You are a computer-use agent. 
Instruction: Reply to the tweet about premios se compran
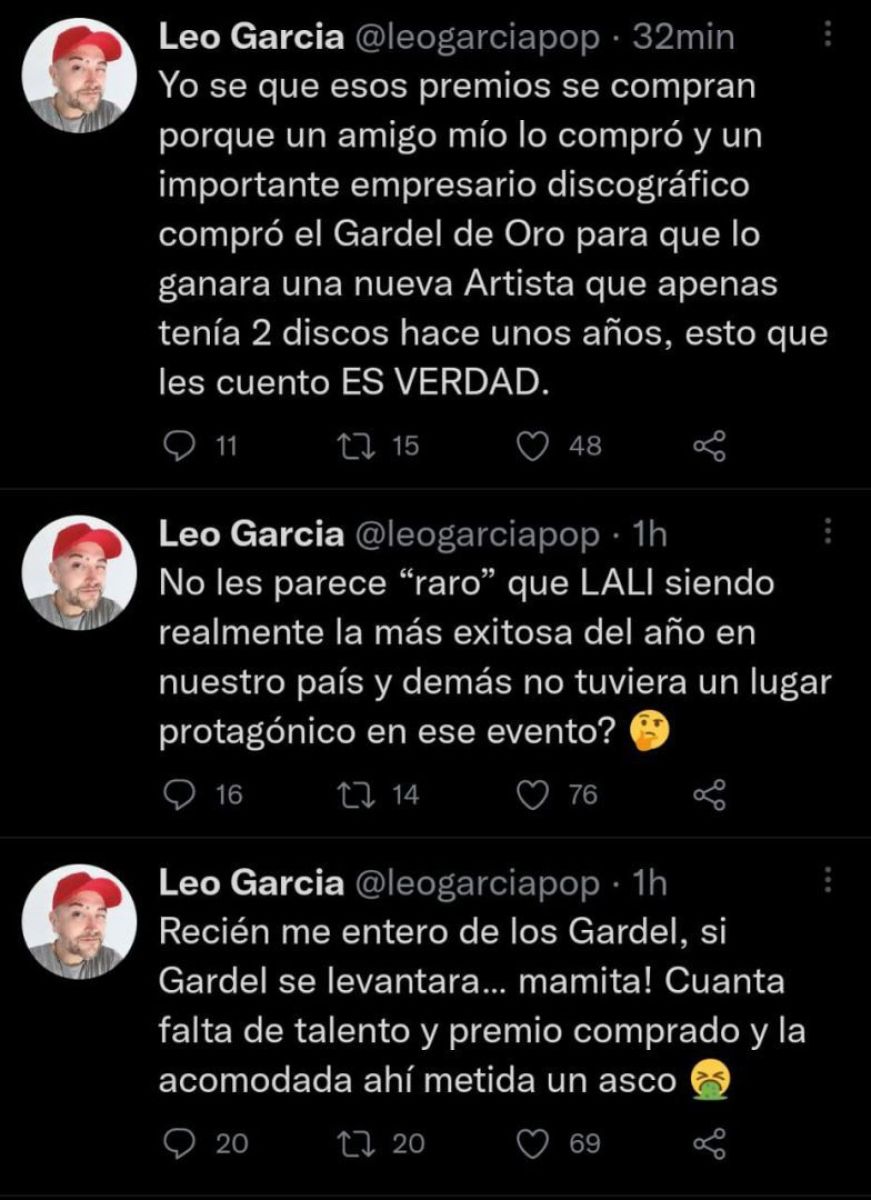(x=178, y=445)
